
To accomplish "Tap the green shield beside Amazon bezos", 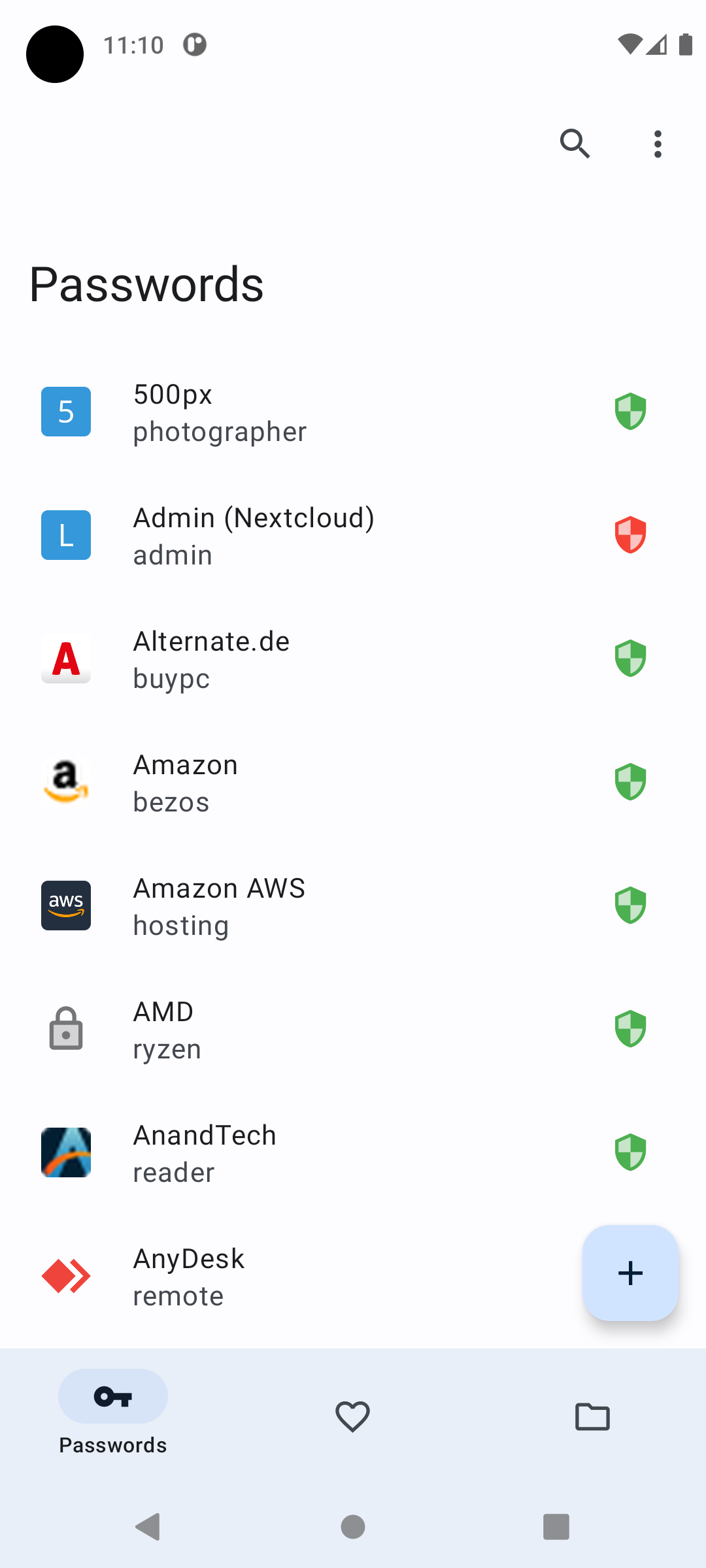I will [630, 781].
